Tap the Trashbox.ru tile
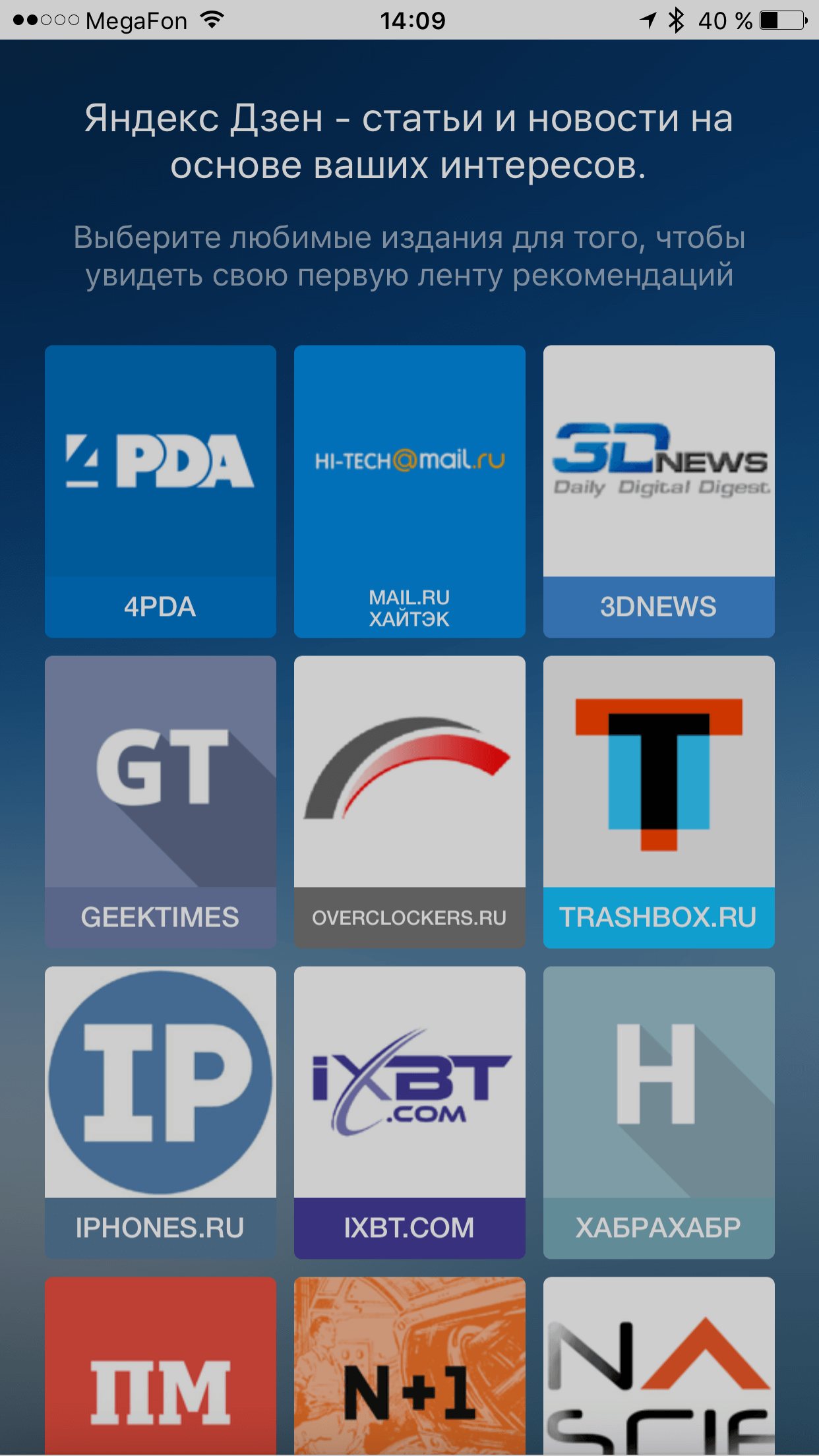 point(659,801)
